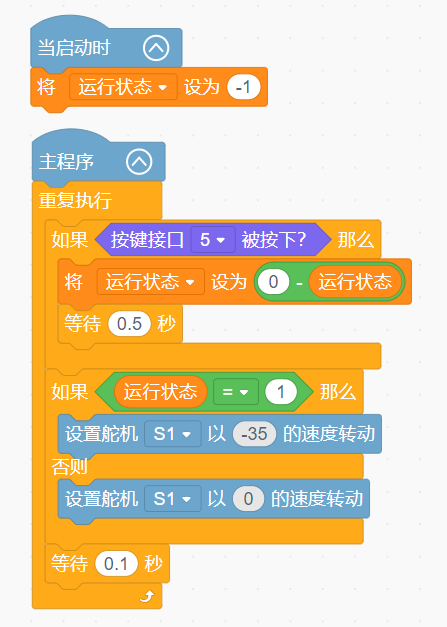
Task: Collapse the 主程序 hat block
Action: click(x=139, y=162)
